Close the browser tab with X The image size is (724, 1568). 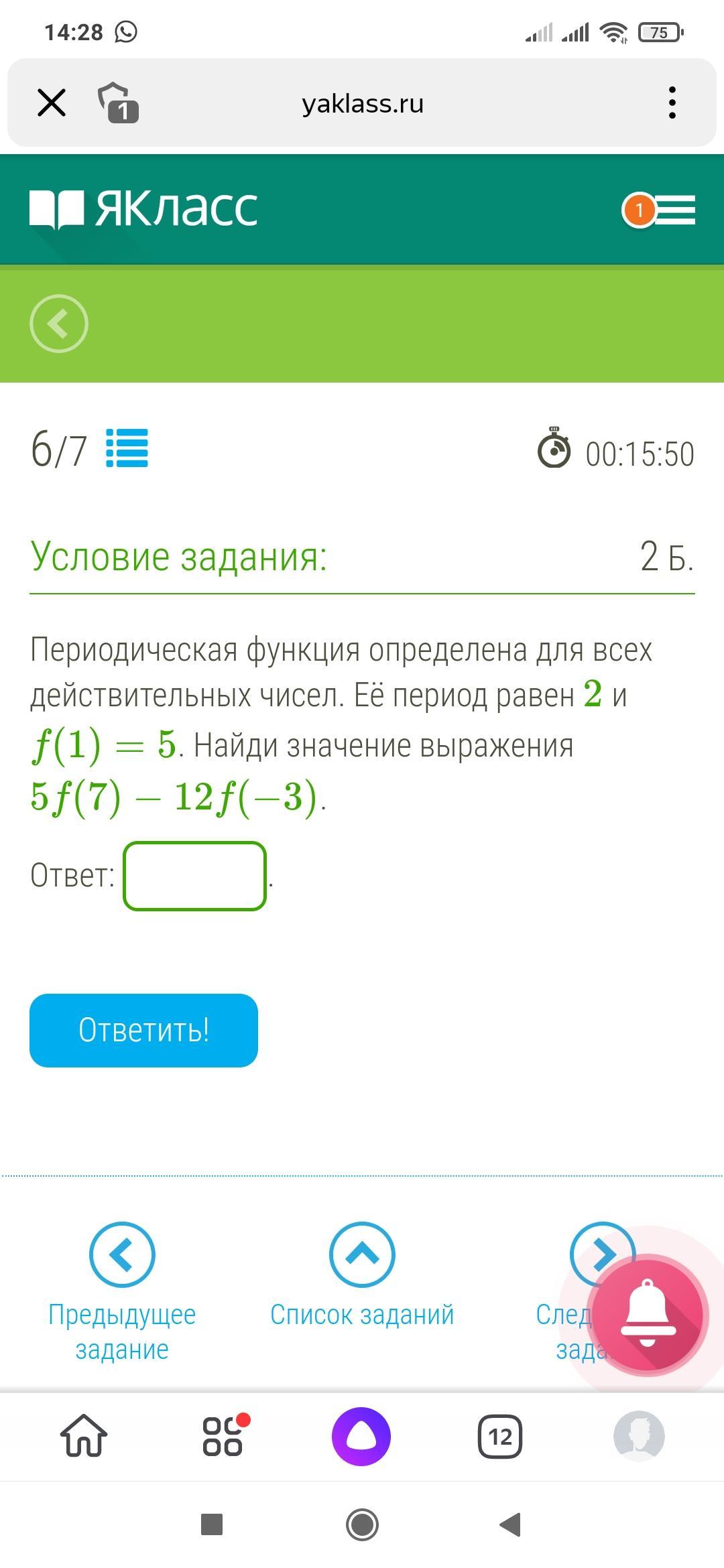click(52, 103)
